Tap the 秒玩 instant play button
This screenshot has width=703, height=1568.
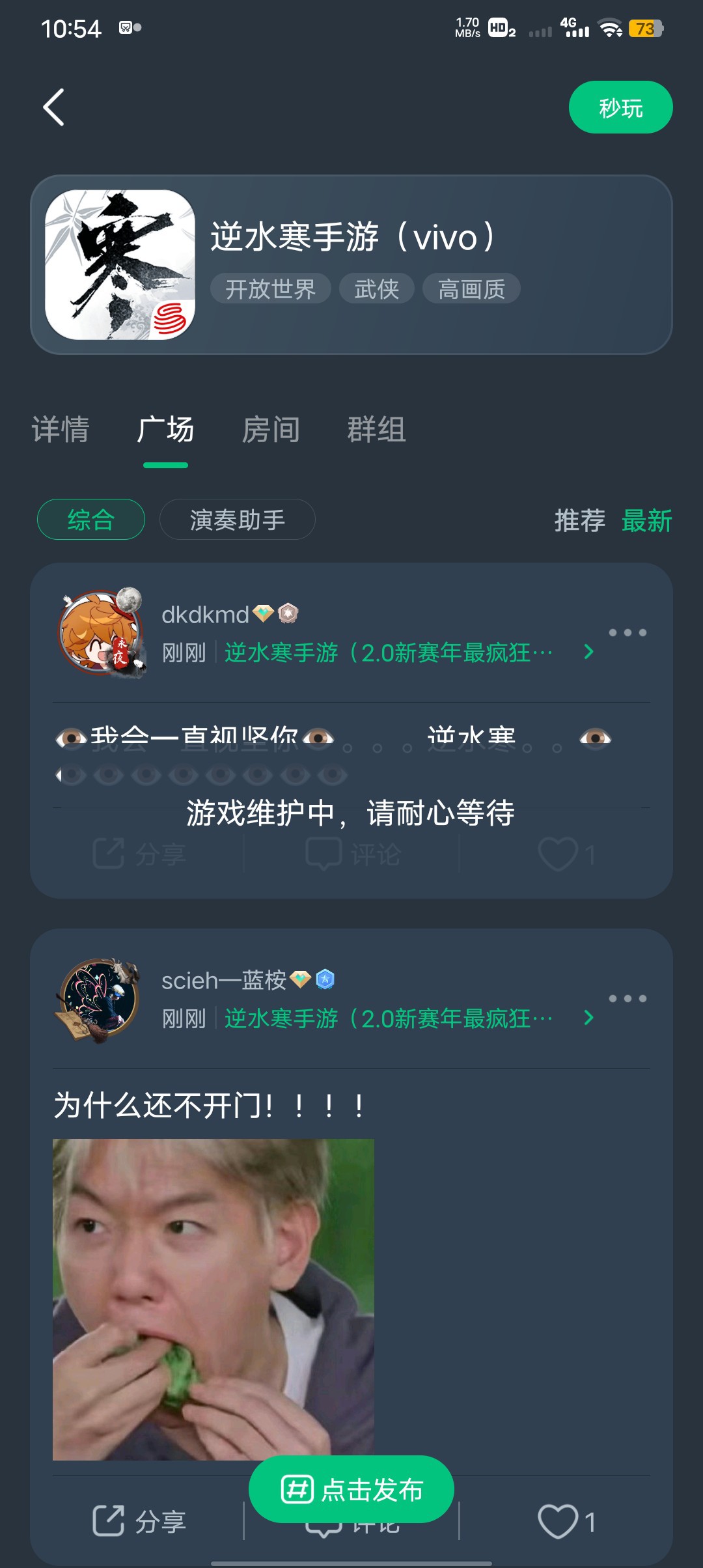coord(620,107)
